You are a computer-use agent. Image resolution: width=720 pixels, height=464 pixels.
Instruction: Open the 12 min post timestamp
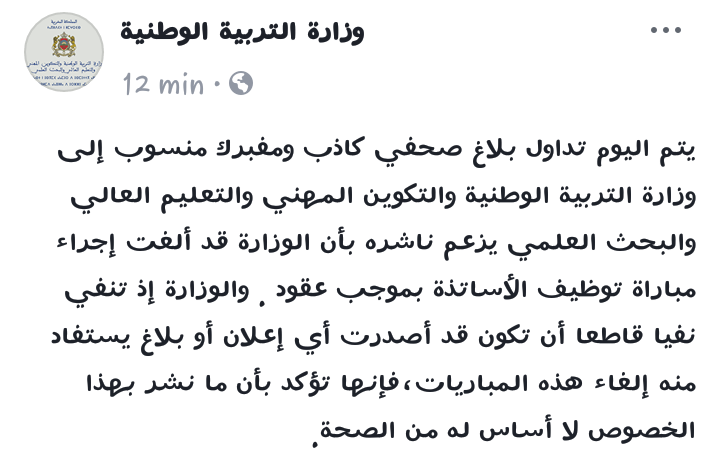tap(163, 84)
